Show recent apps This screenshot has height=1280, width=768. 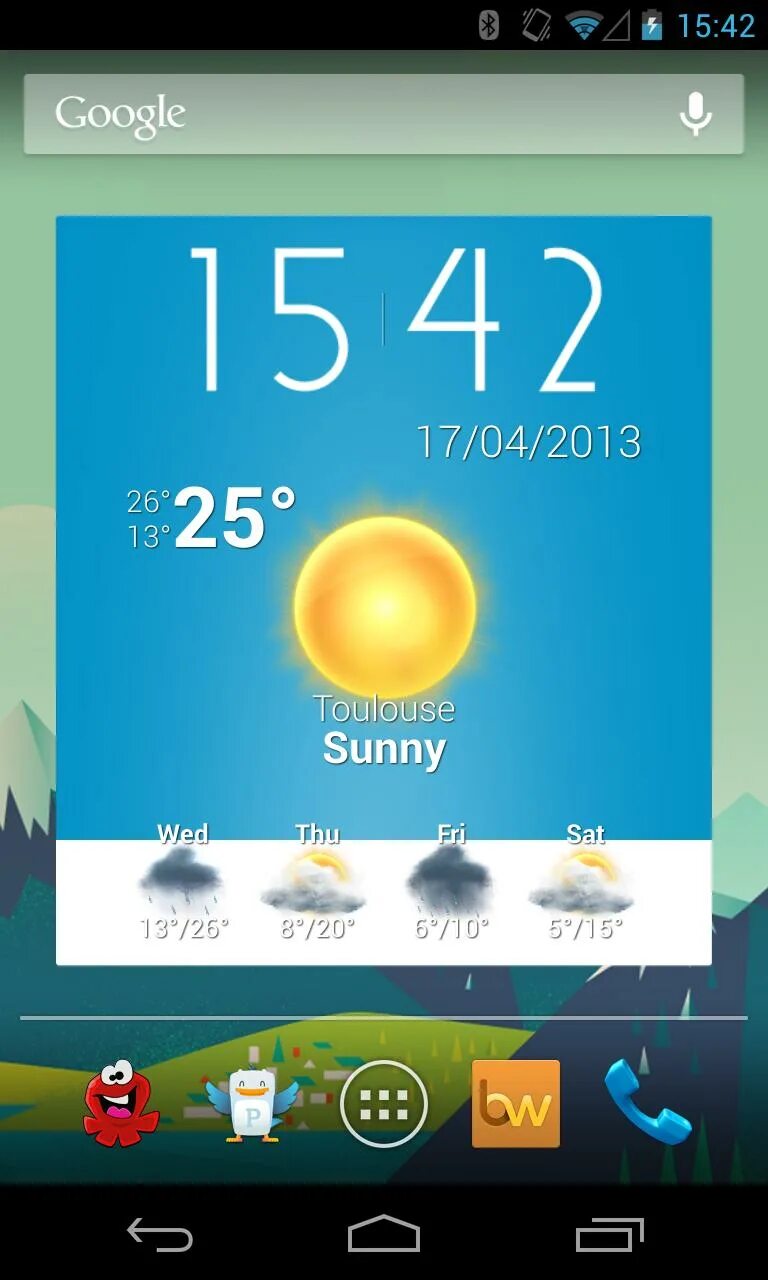point(609,1235)
